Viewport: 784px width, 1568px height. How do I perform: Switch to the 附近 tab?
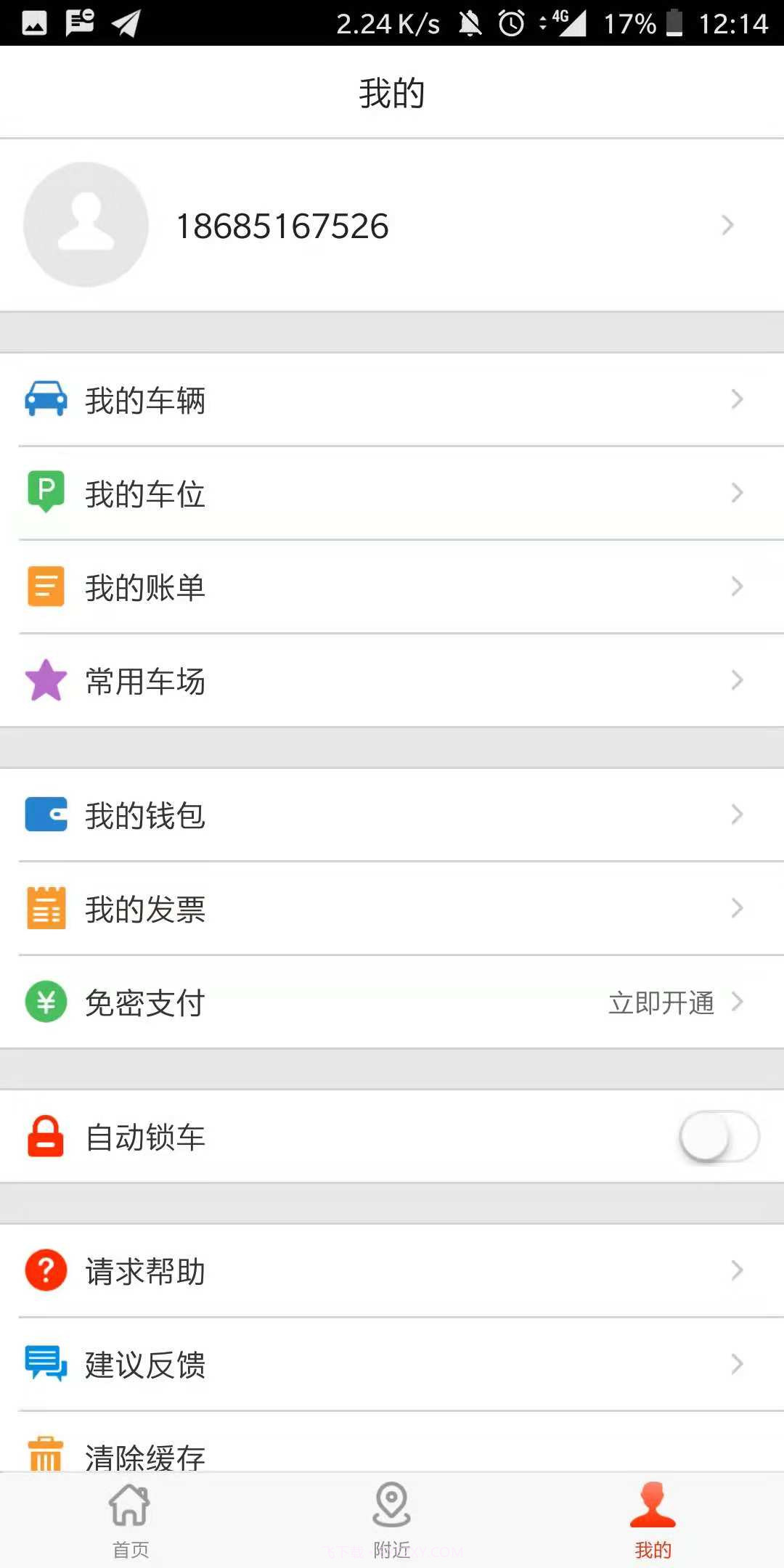(391, 1521)
